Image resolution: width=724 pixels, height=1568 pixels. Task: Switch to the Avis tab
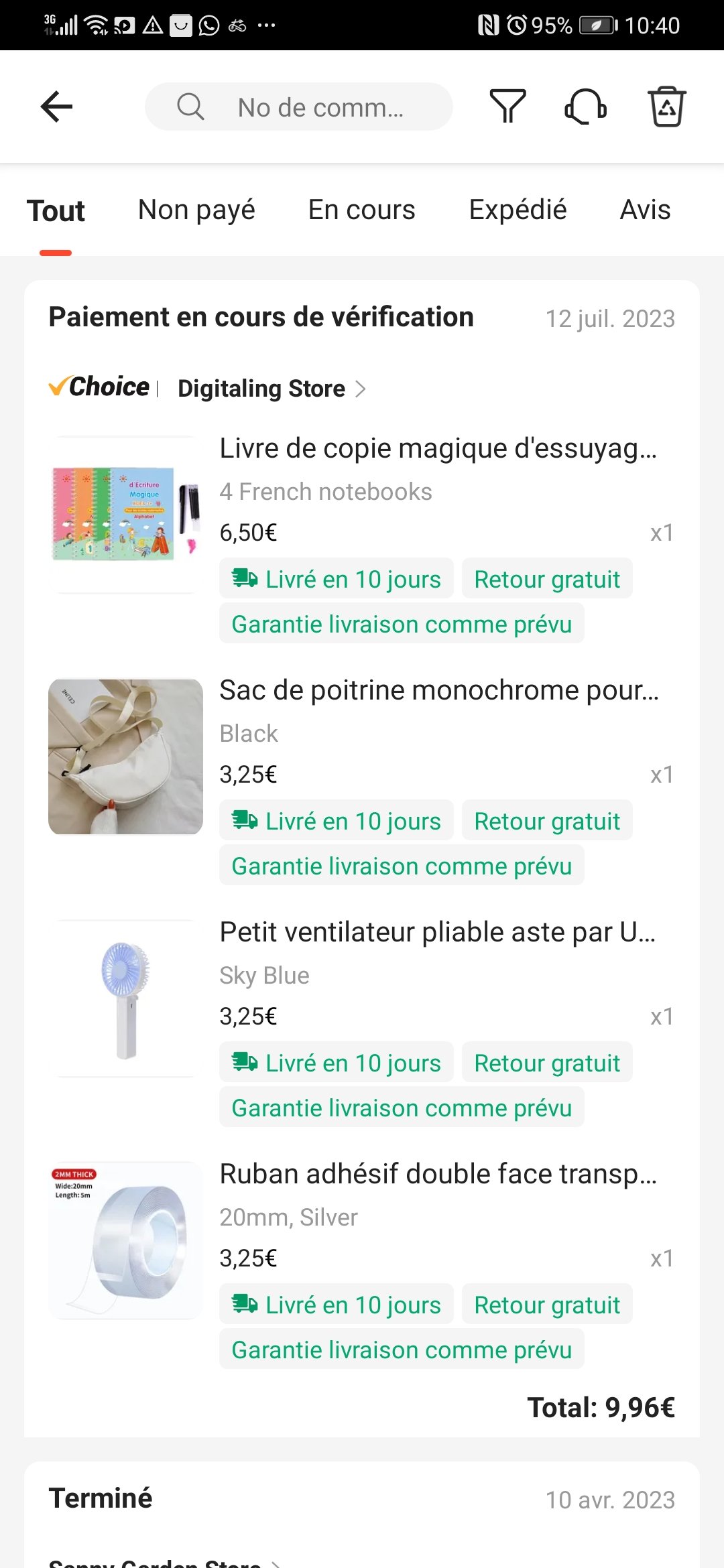point(645,210)
